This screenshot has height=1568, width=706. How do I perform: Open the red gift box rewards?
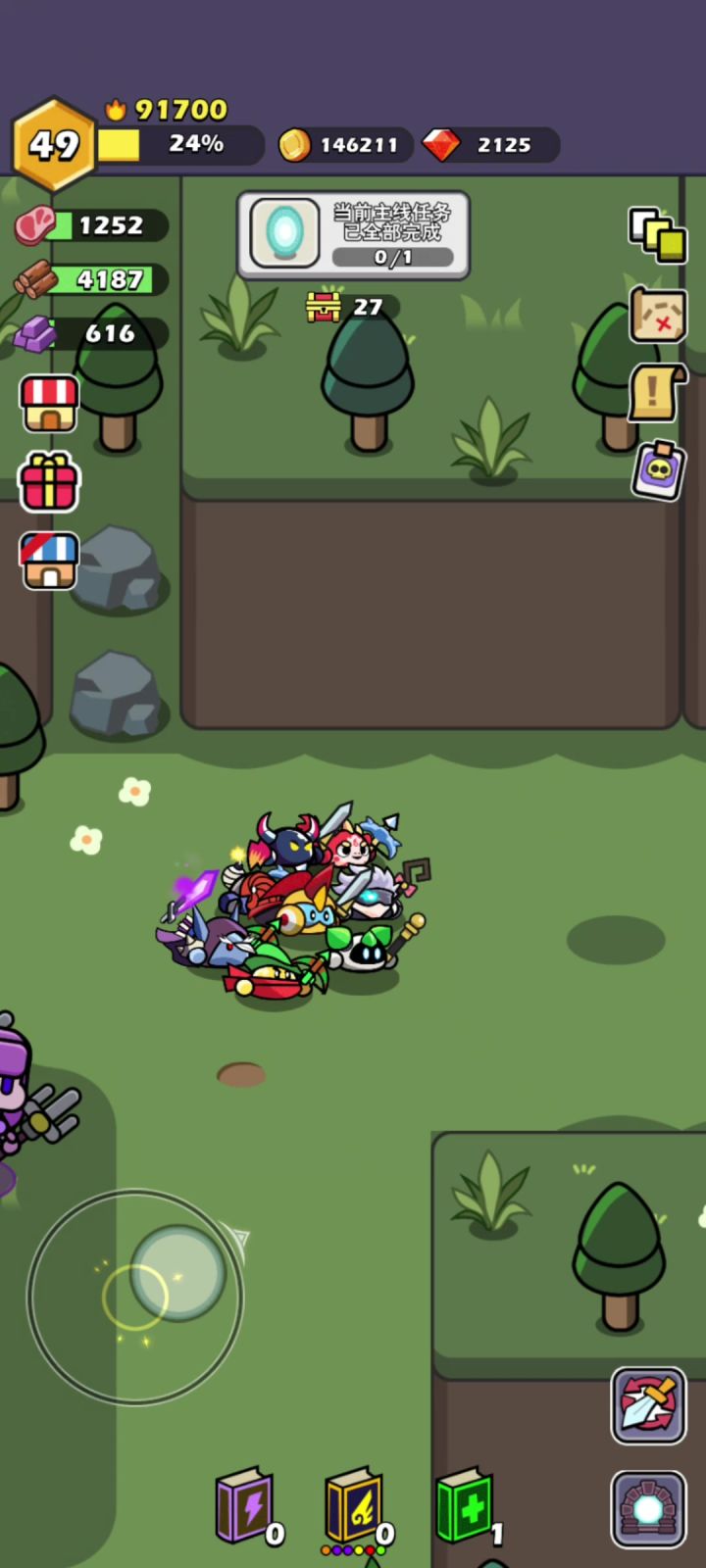(49, 481)
